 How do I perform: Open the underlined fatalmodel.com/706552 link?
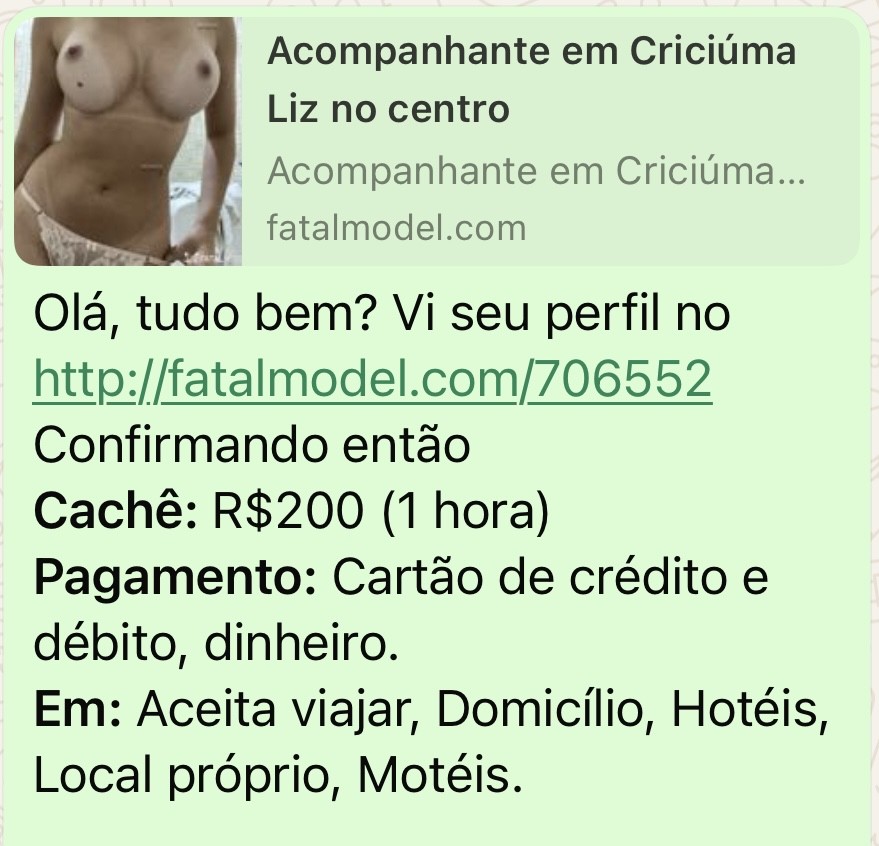click(x=372, y=378)
